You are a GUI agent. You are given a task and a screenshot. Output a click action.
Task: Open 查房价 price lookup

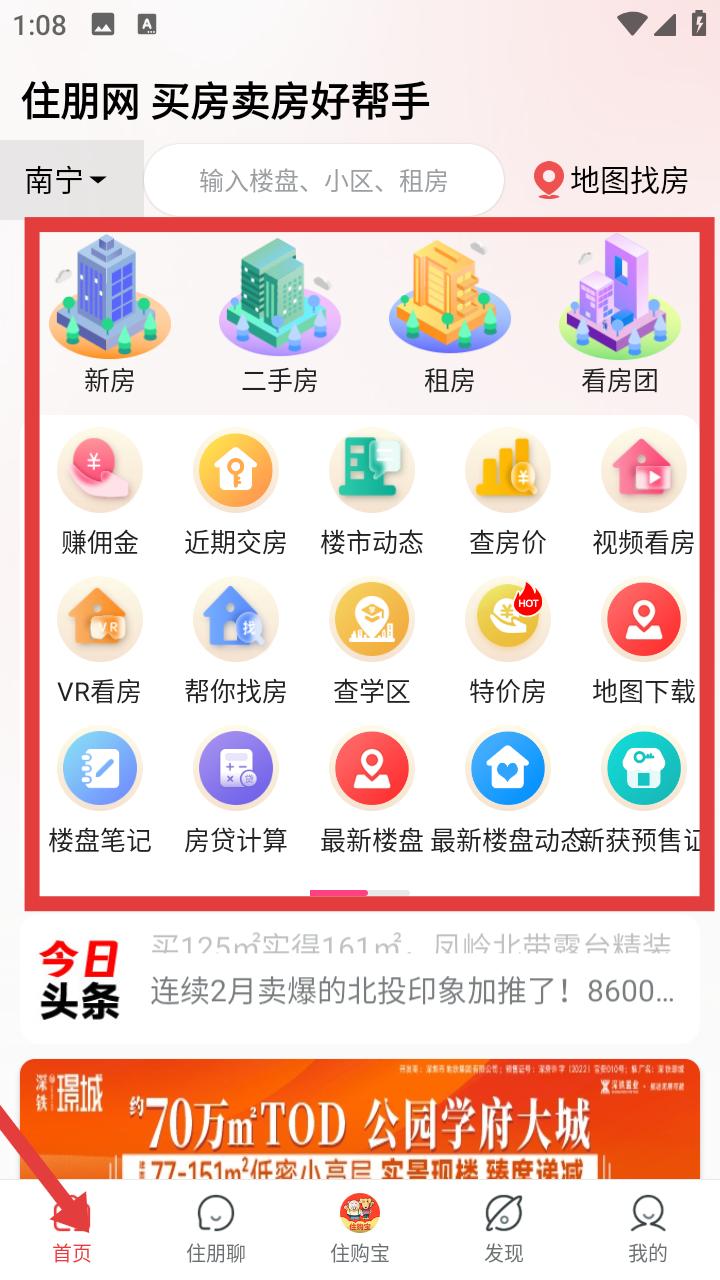click(507, 492)
